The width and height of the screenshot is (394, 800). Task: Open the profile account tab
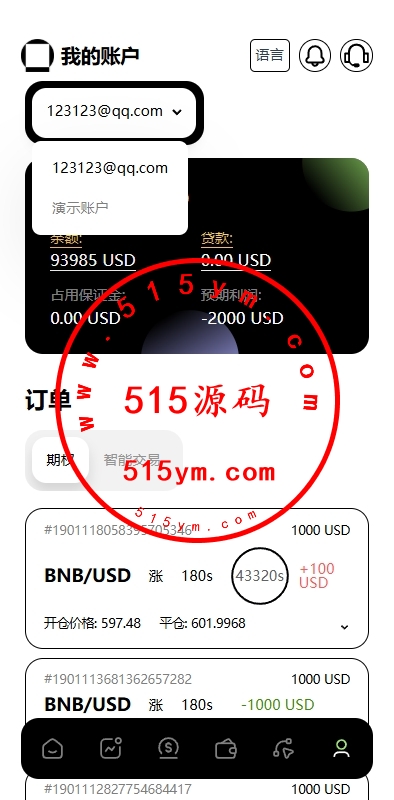click(341, 748)
